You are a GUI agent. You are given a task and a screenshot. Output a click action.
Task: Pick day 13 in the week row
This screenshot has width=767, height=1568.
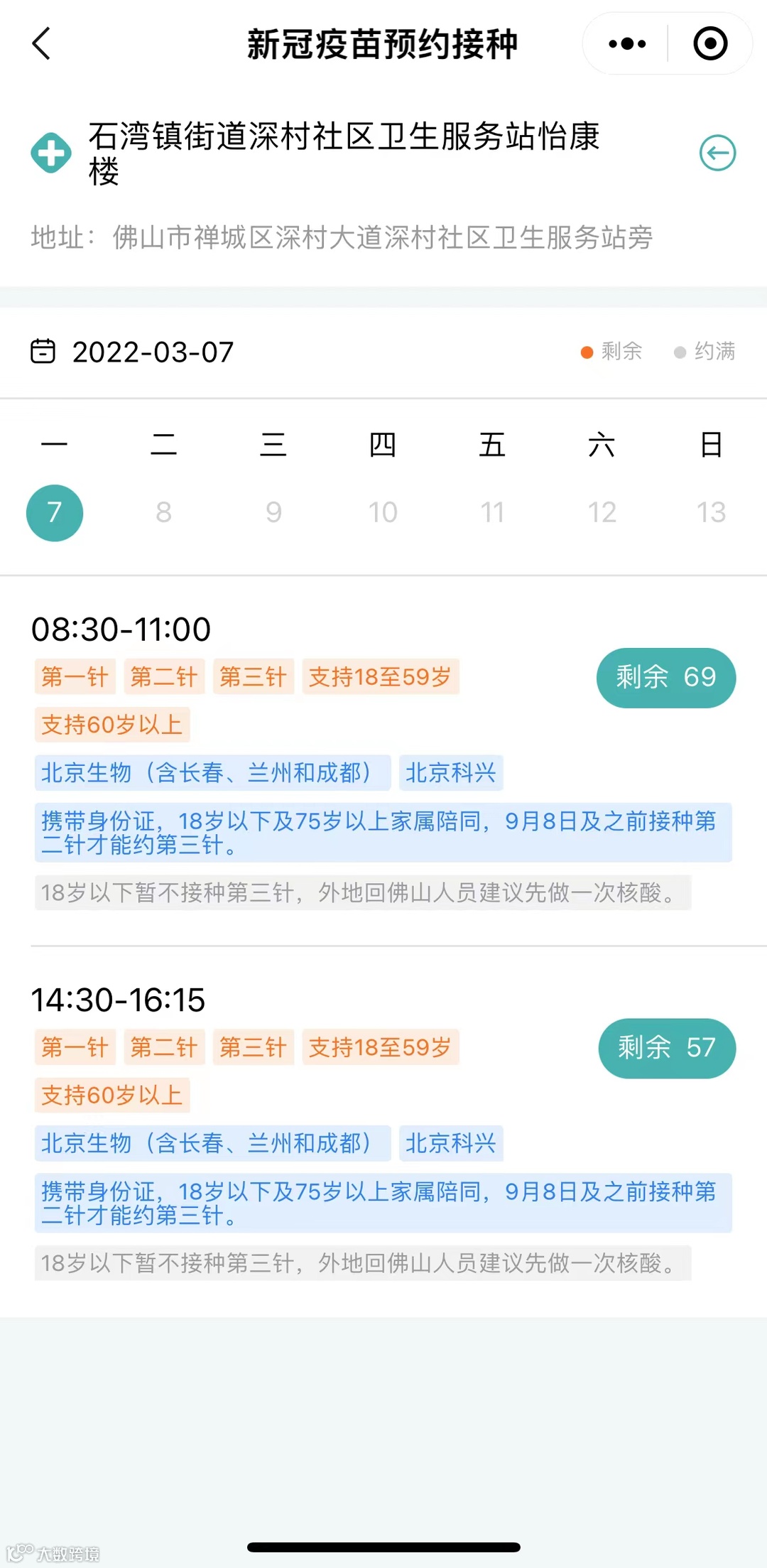[x=711, y=512]
